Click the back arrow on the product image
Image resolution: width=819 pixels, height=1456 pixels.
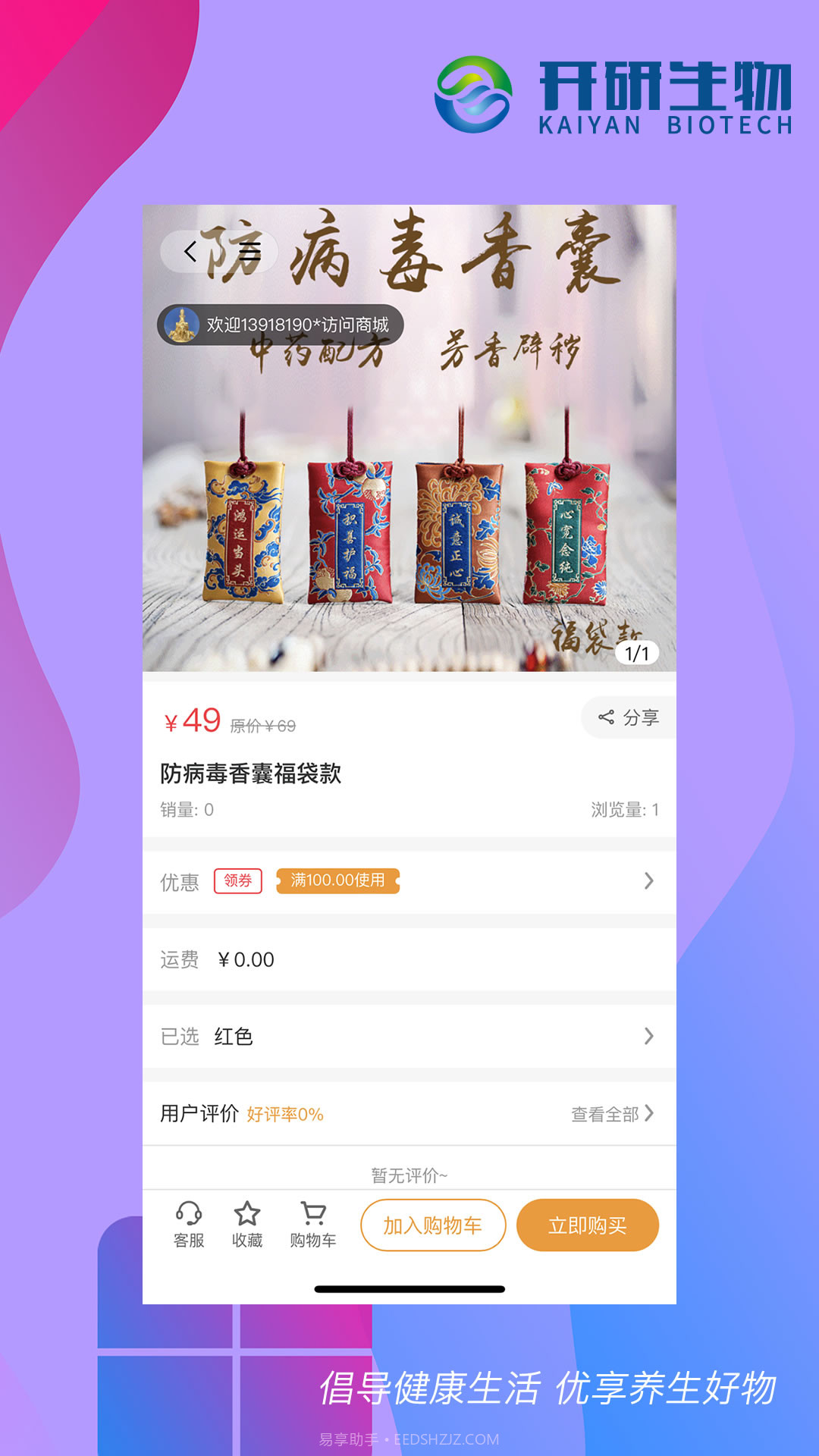click(x=192, y=251)
